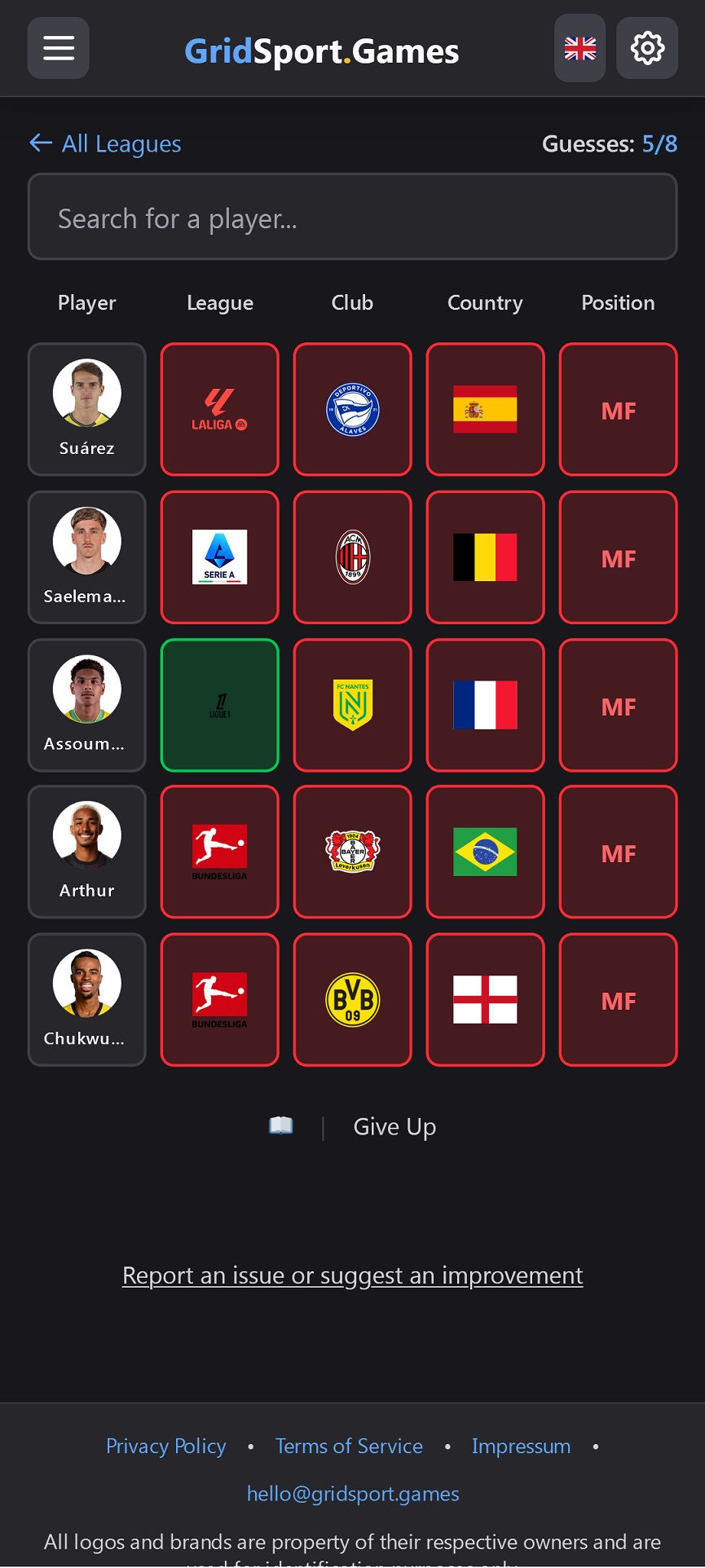Tap Give Up
705x1568 pixels.
[x=394, y=1126]
